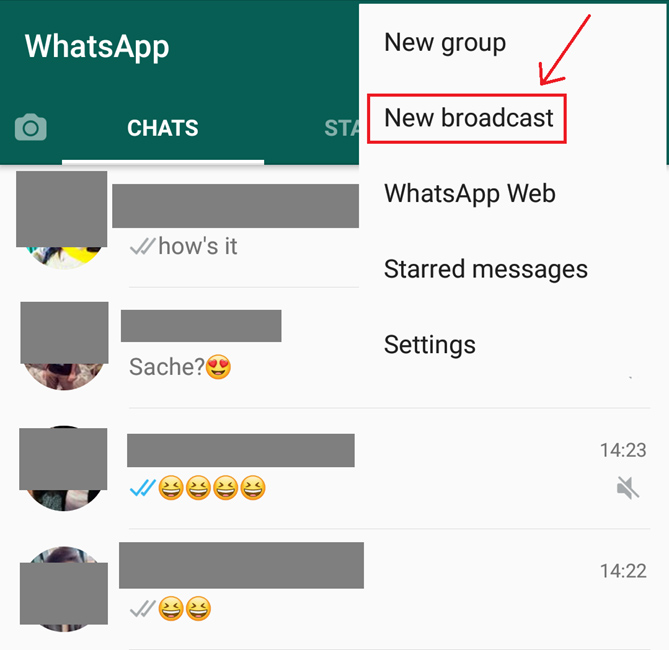Viewport: 669px width, 650px height.
Task: Select New group from the menu
Action: point(445,43)
